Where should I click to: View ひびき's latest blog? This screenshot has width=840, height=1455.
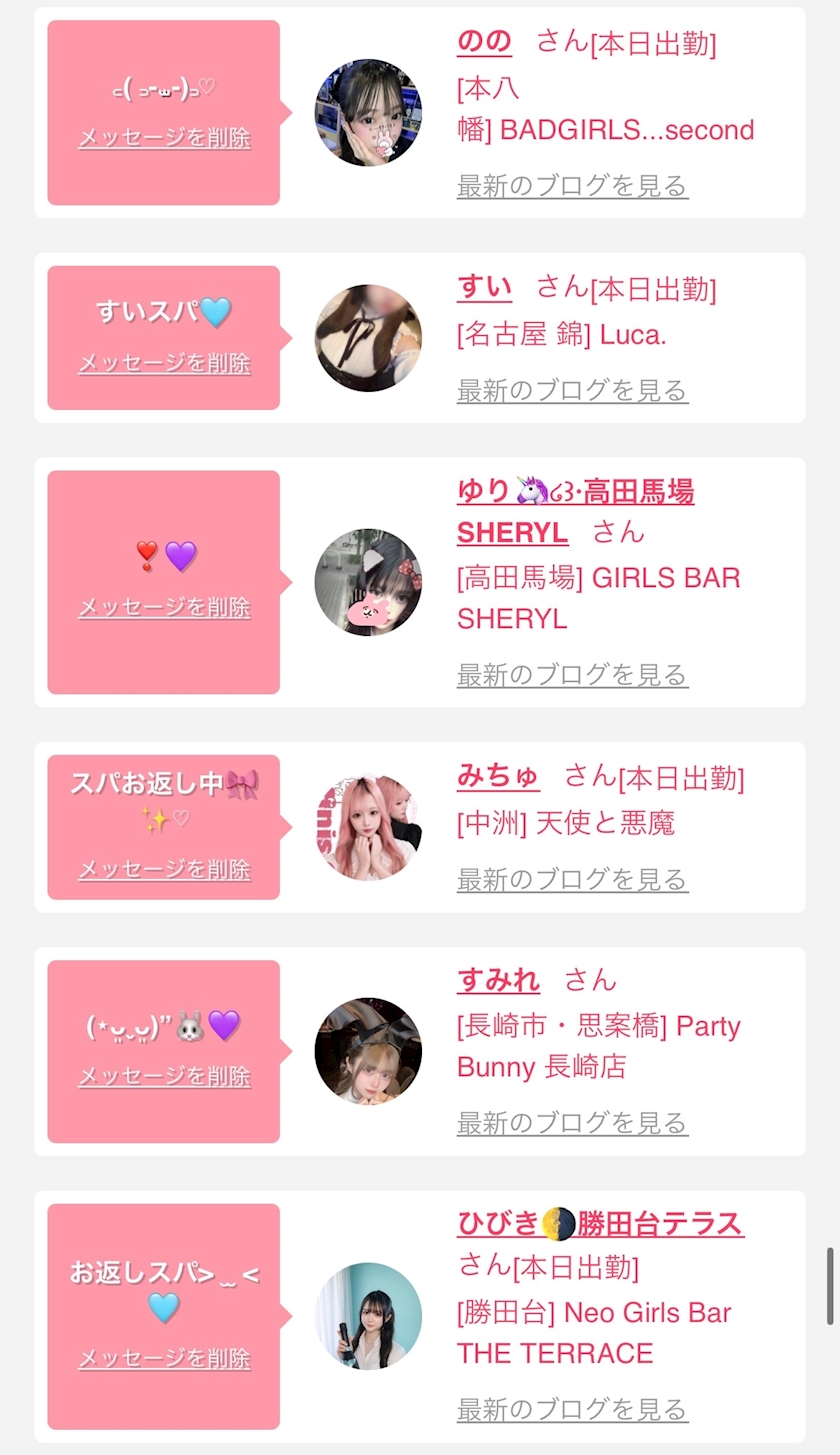point(572,1410)
